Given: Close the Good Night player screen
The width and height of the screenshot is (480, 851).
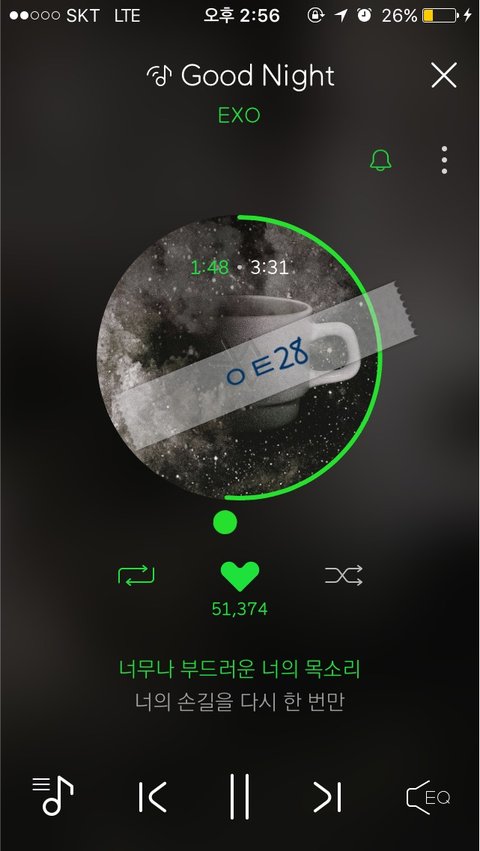Looking at the screenshot, I should click(444, 75).
